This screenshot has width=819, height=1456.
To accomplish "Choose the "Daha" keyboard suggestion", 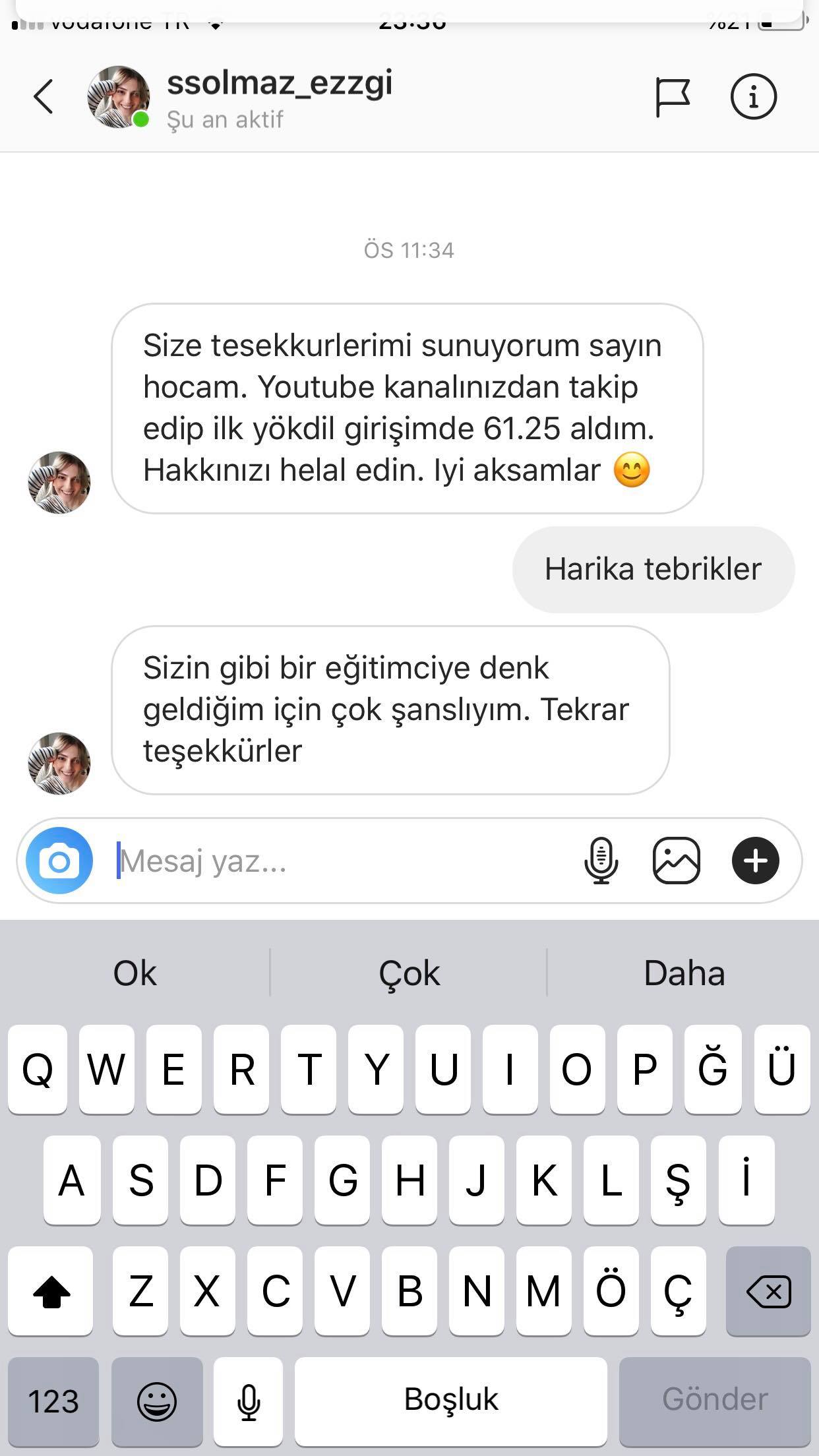I will point(684,973).
